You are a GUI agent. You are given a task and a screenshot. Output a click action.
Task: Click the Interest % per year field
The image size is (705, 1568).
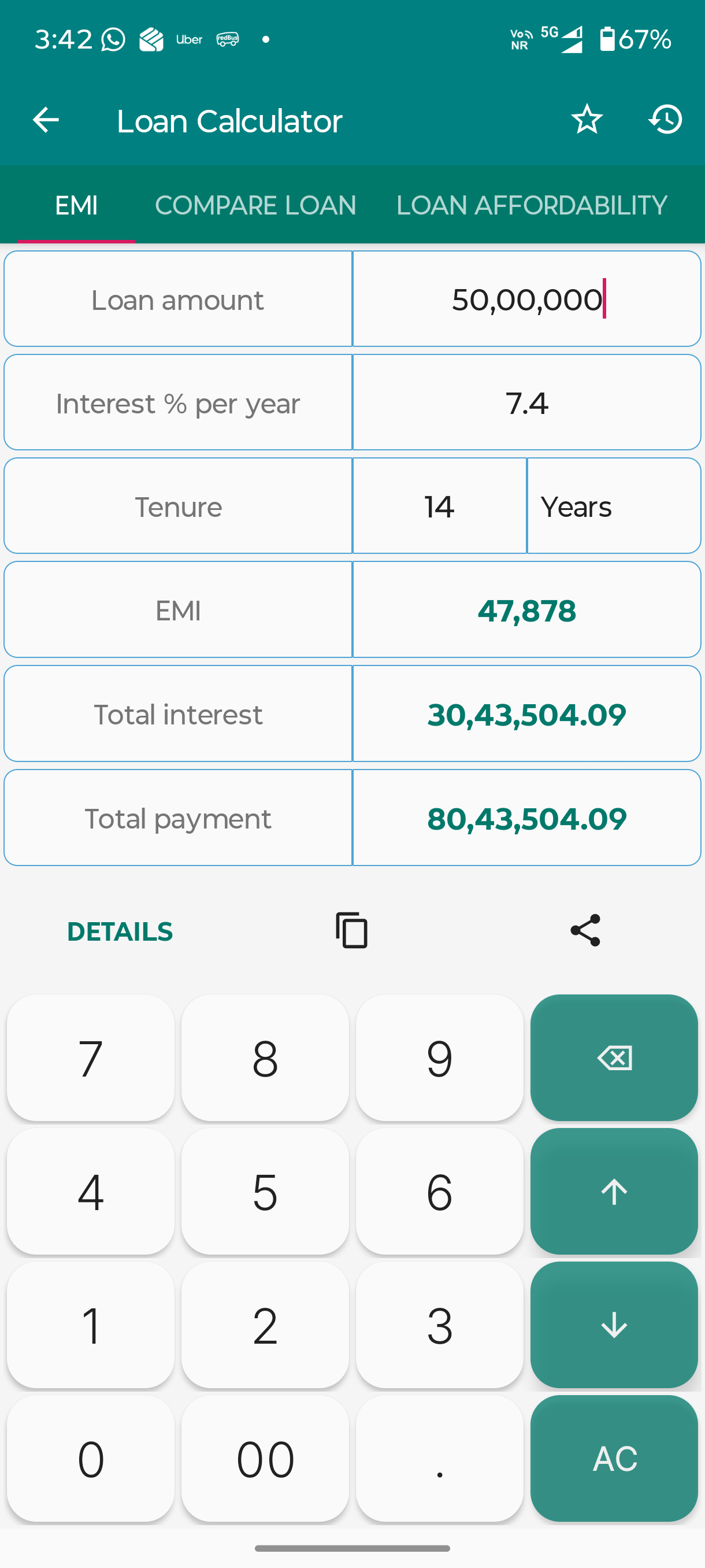point(527,402)
